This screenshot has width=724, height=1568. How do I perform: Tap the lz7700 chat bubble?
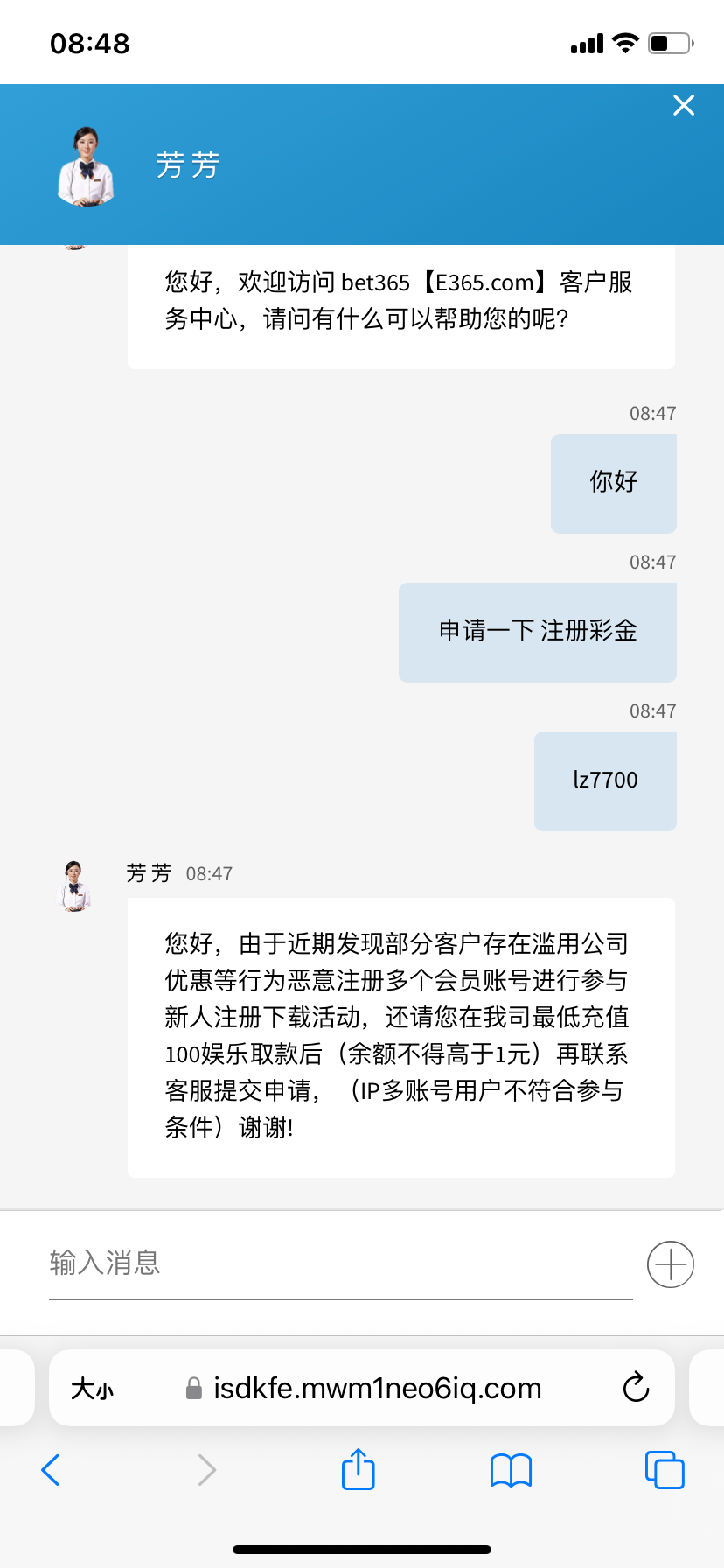pyautogui.click(x=604, y=780)
